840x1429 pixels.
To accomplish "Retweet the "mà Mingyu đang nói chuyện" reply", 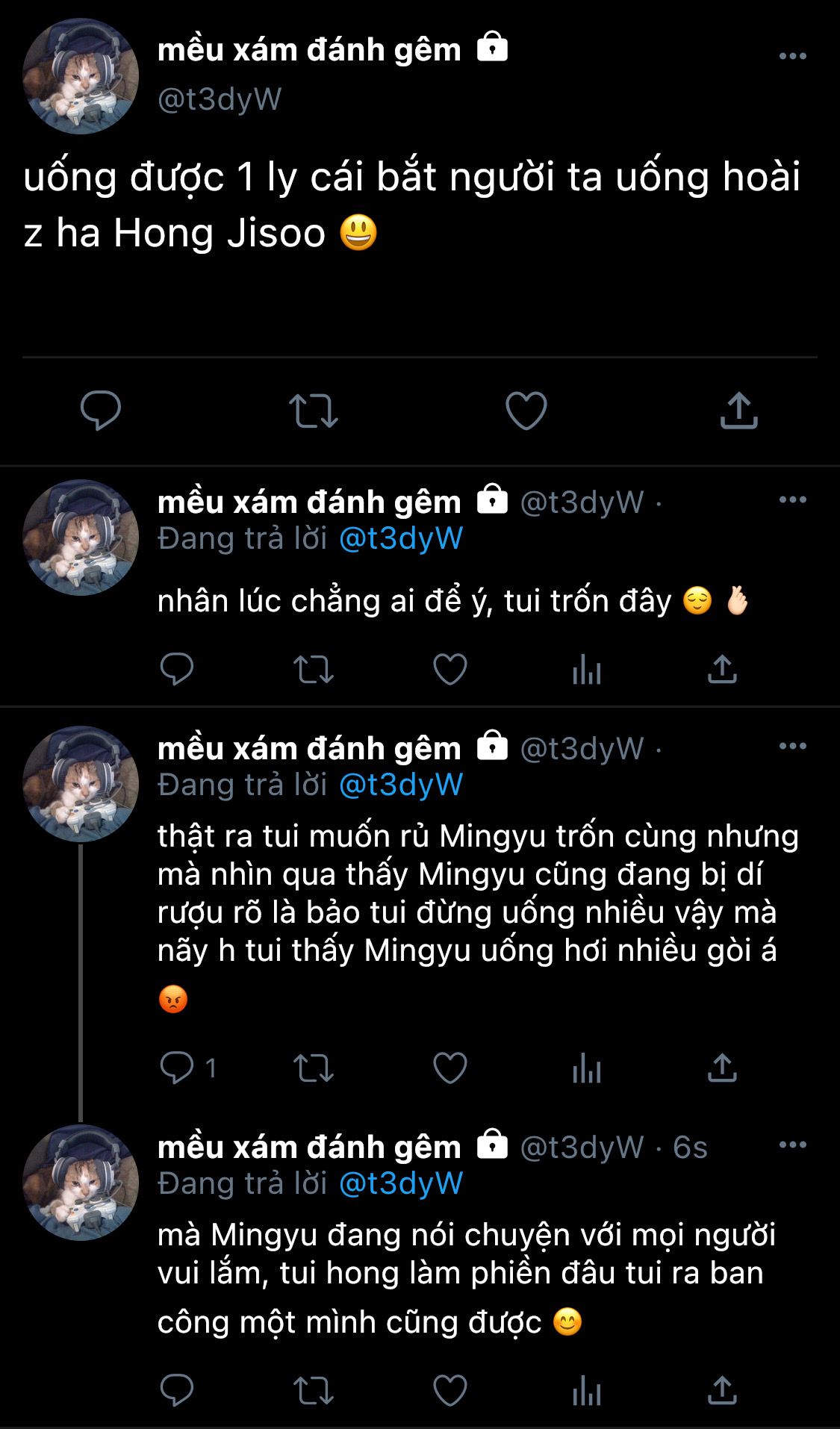I will click(314, 1391).
